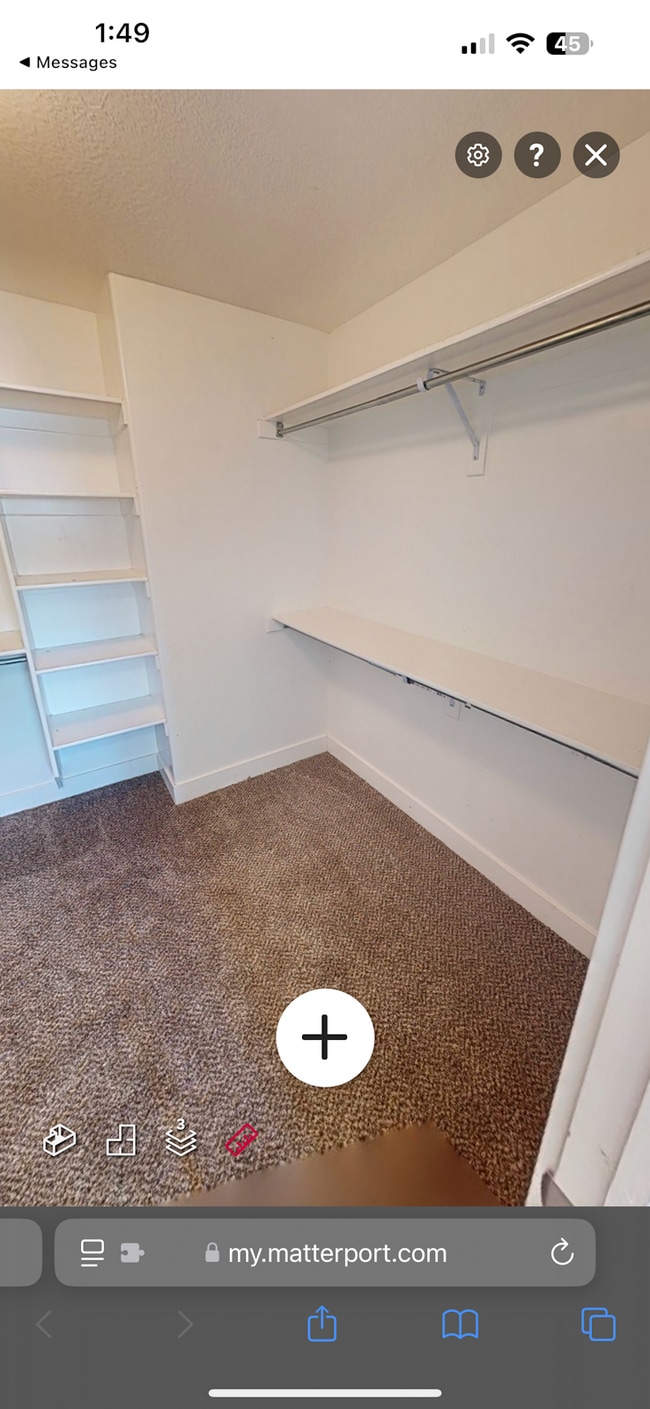Screen dimensions: 650x1409
Task: Open the help question mark
Action: coord(537,155)
